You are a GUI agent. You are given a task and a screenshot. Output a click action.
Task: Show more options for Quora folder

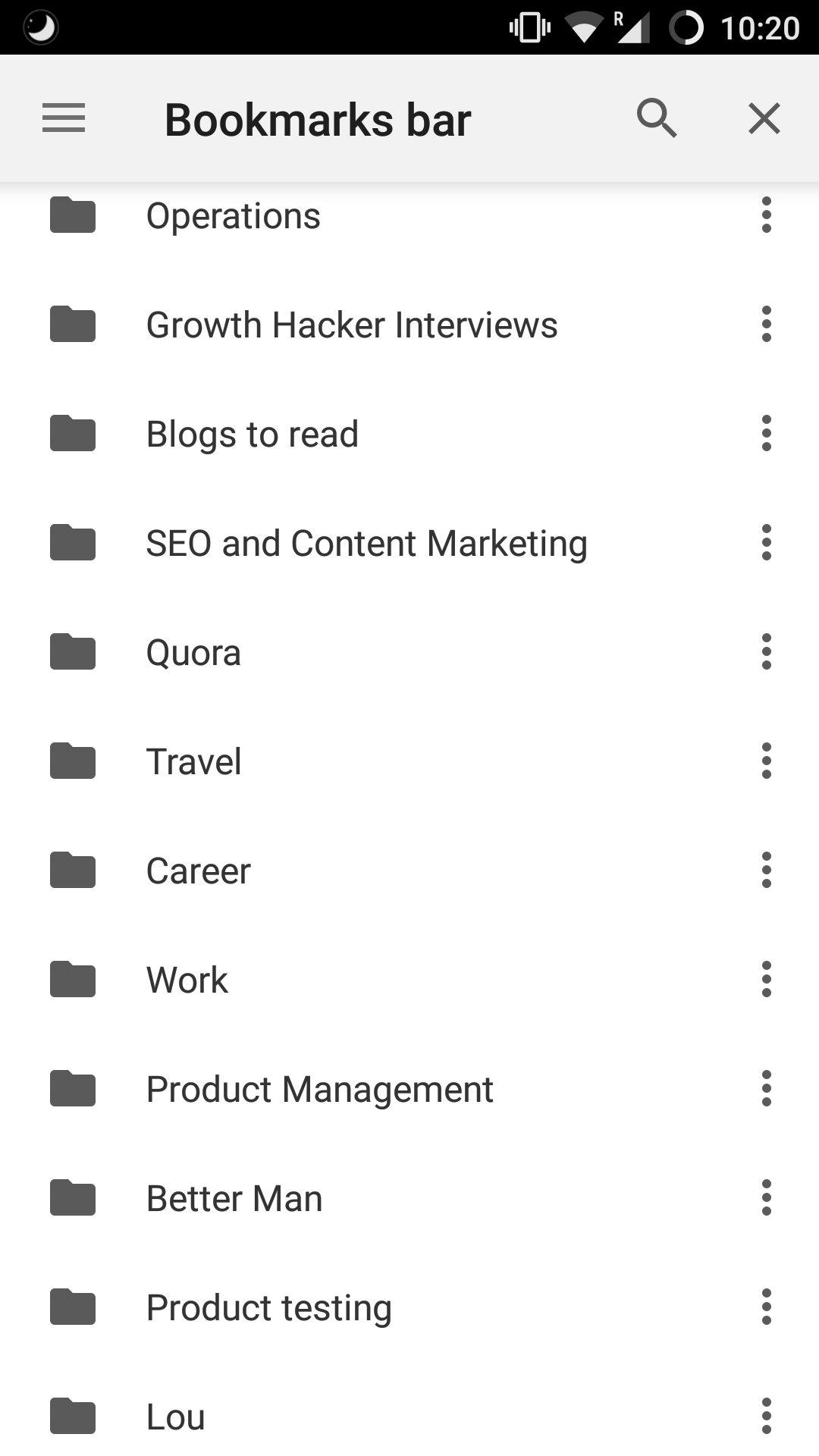(x=767, y=652)
